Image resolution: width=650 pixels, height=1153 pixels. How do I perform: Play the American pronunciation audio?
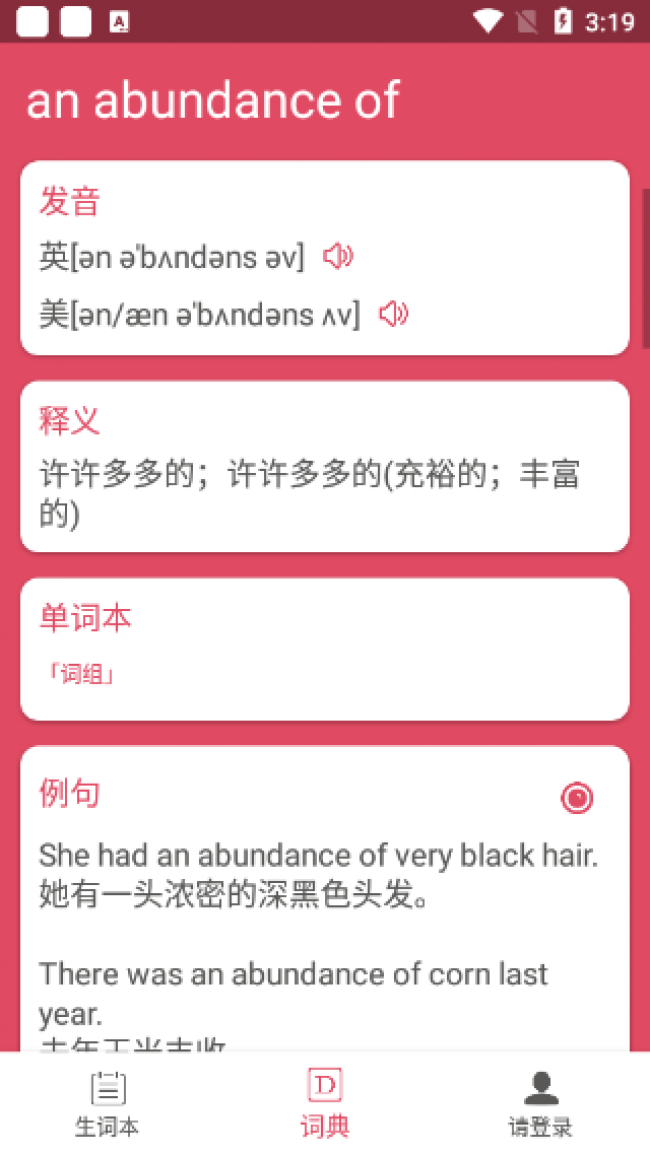click(x=393, y=314)
